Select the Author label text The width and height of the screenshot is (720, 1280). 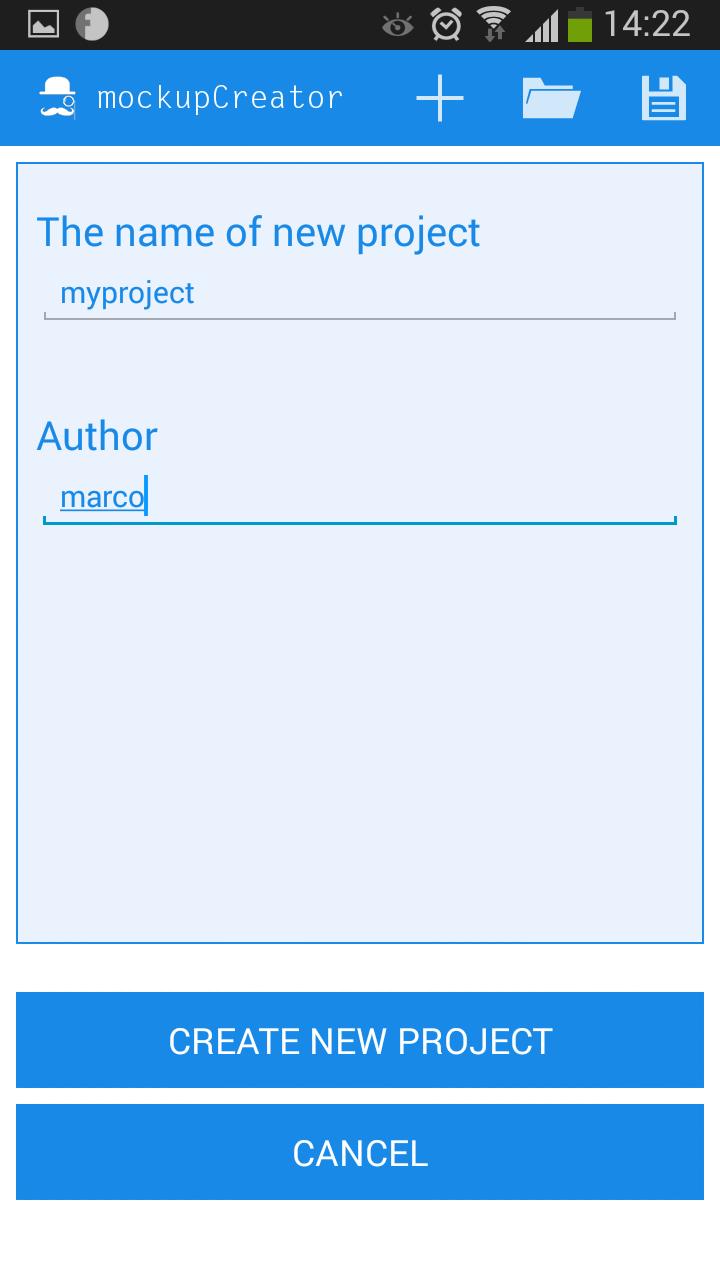(97, 435)
